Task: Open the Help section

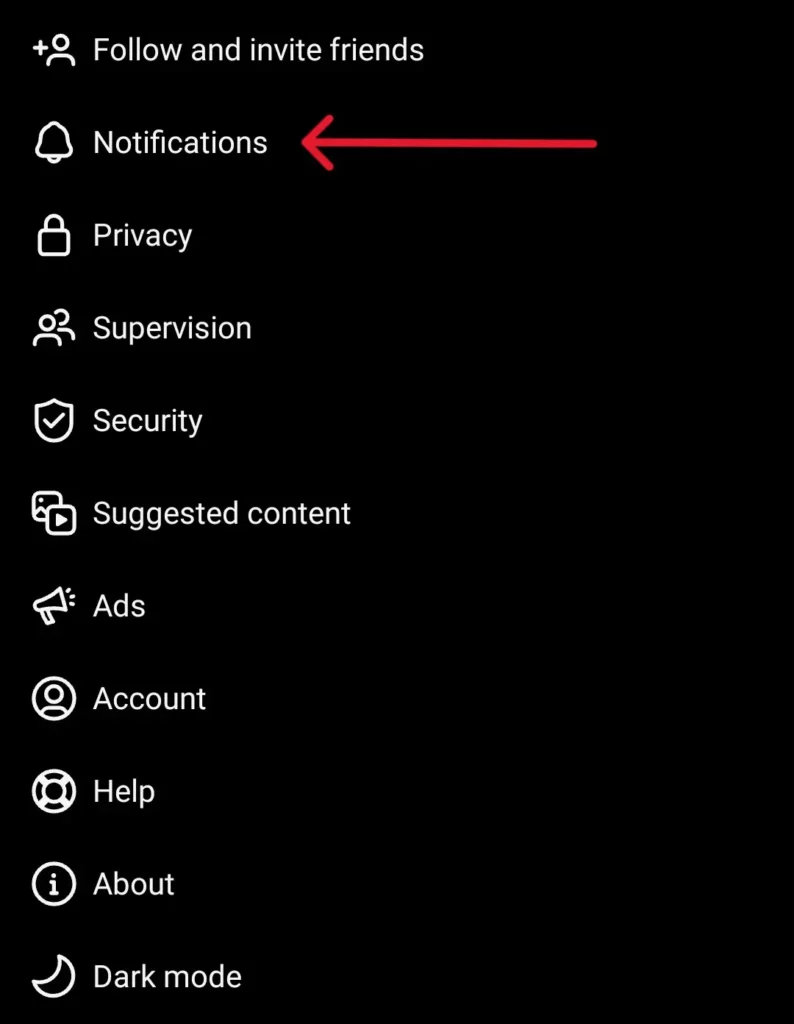Action: [x=124, y=791]
